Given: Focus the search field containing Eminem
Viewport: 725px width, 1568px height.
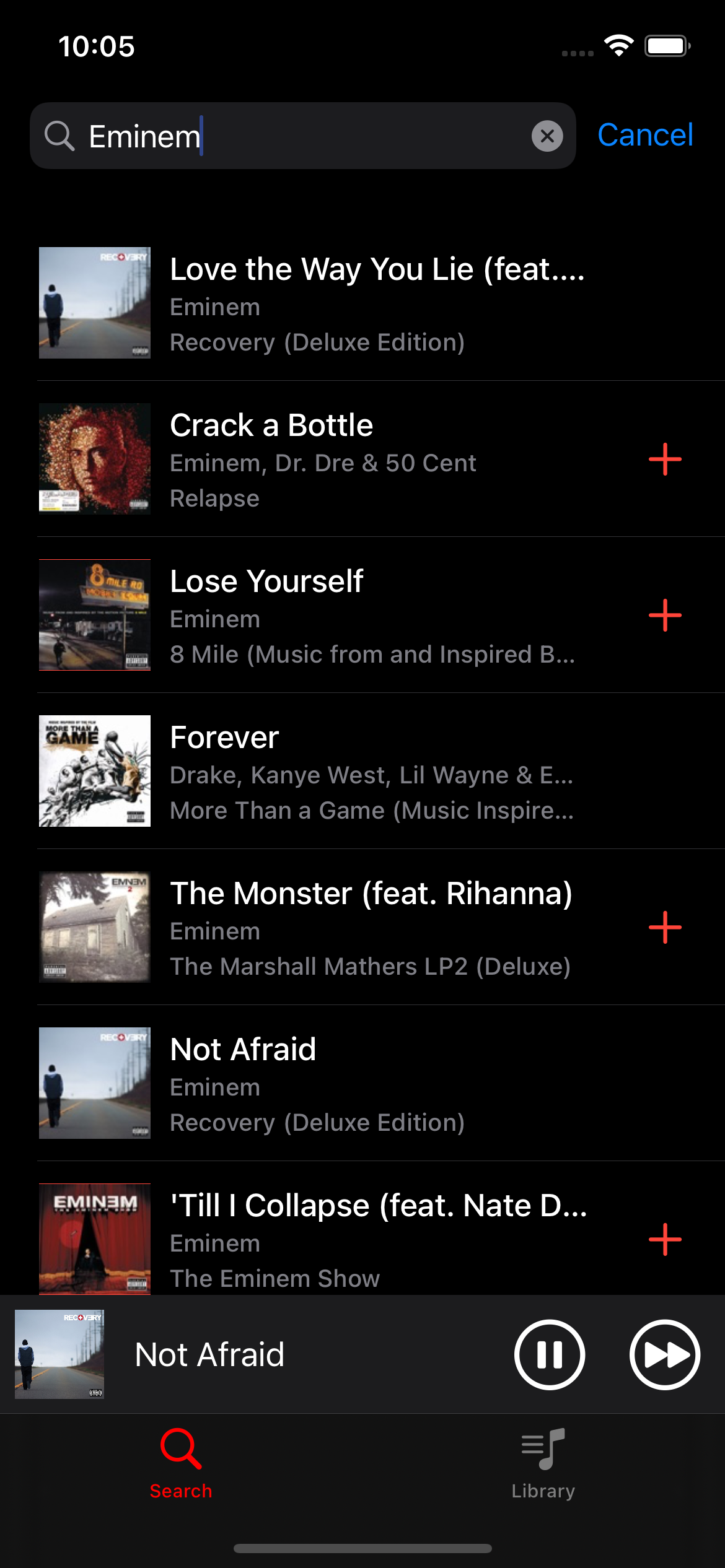Looking at the screenshot, I should [x=297, y=136].
